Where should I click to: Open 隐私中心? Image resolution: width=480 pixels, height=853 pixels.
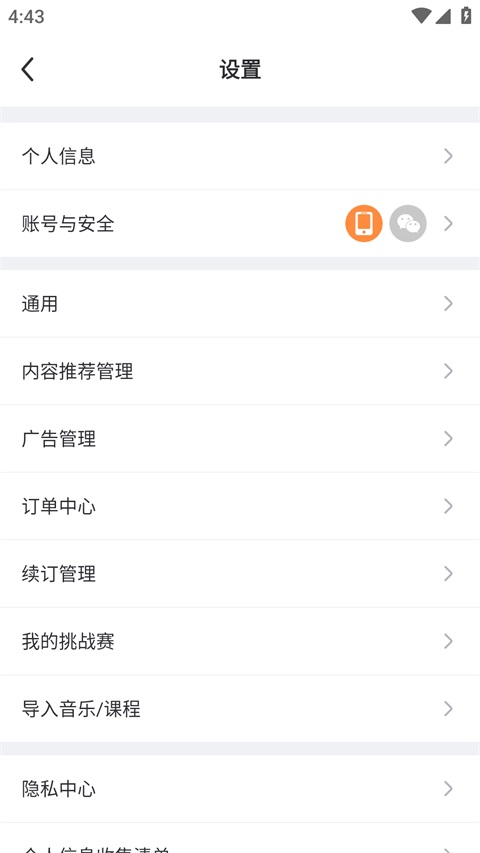(x=240, y=789)
